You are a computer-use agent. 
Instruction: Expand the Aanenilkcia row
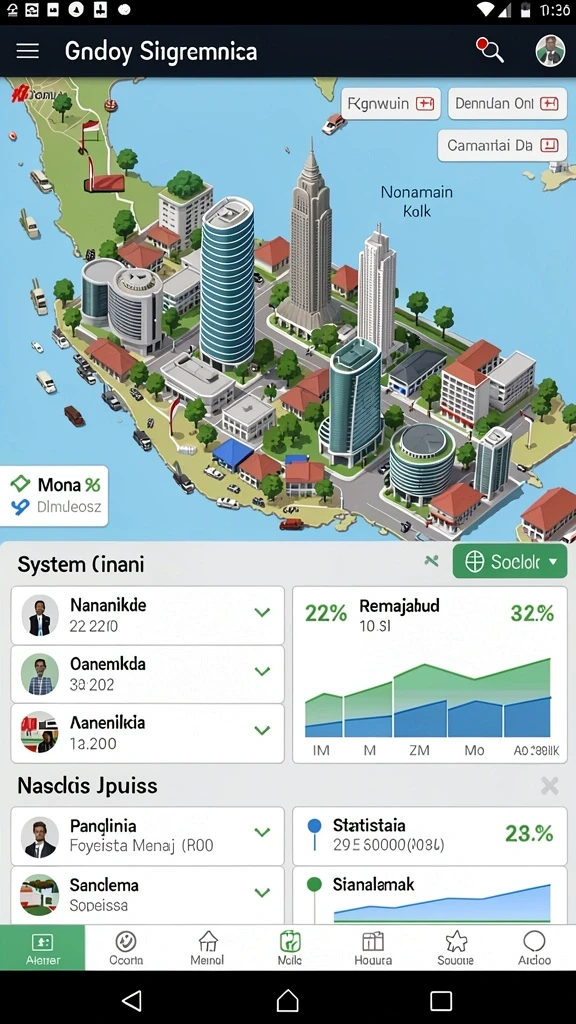tap(148, 733)
